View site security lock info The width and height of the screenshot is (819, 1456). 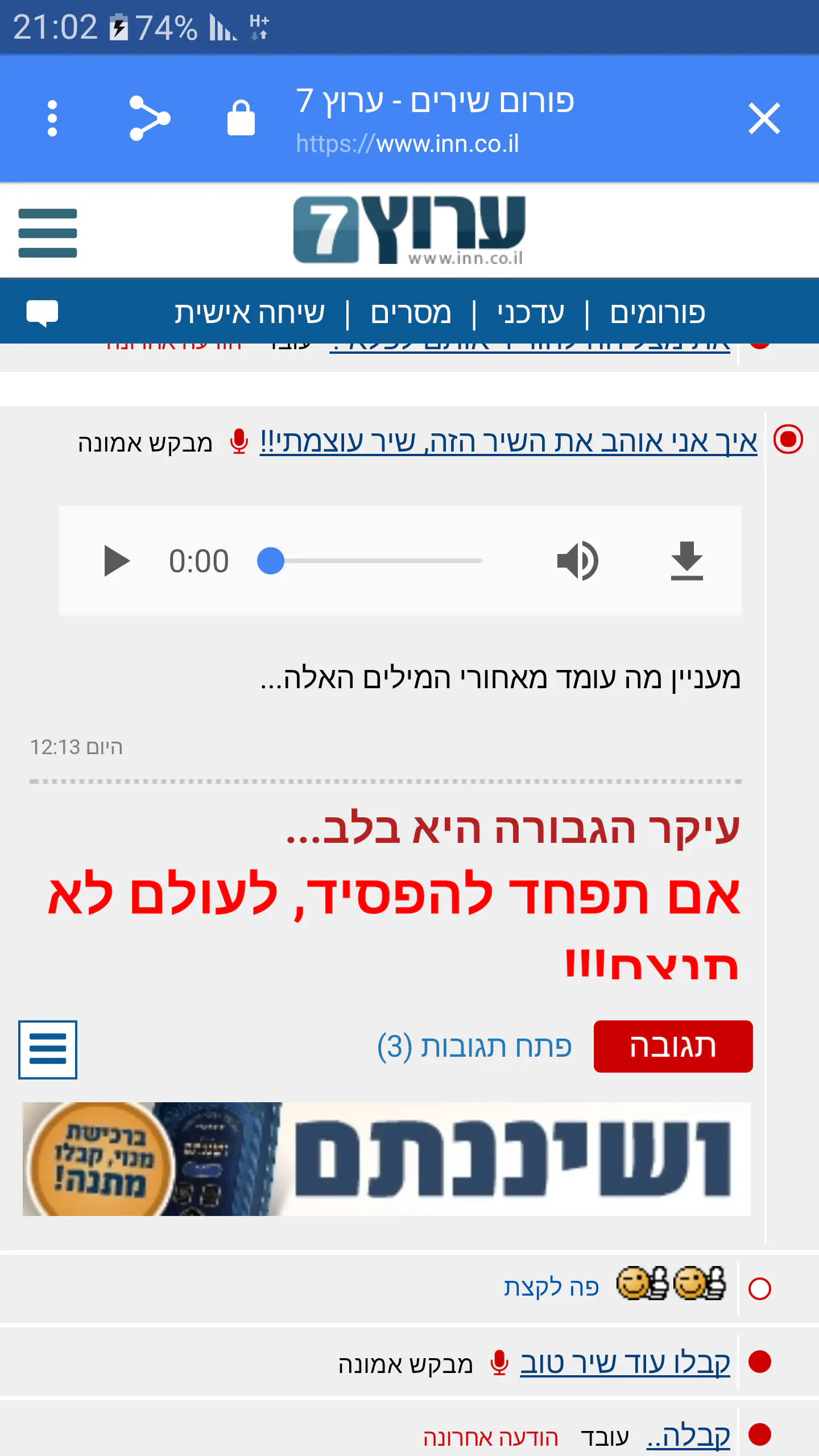click(241, 118)
